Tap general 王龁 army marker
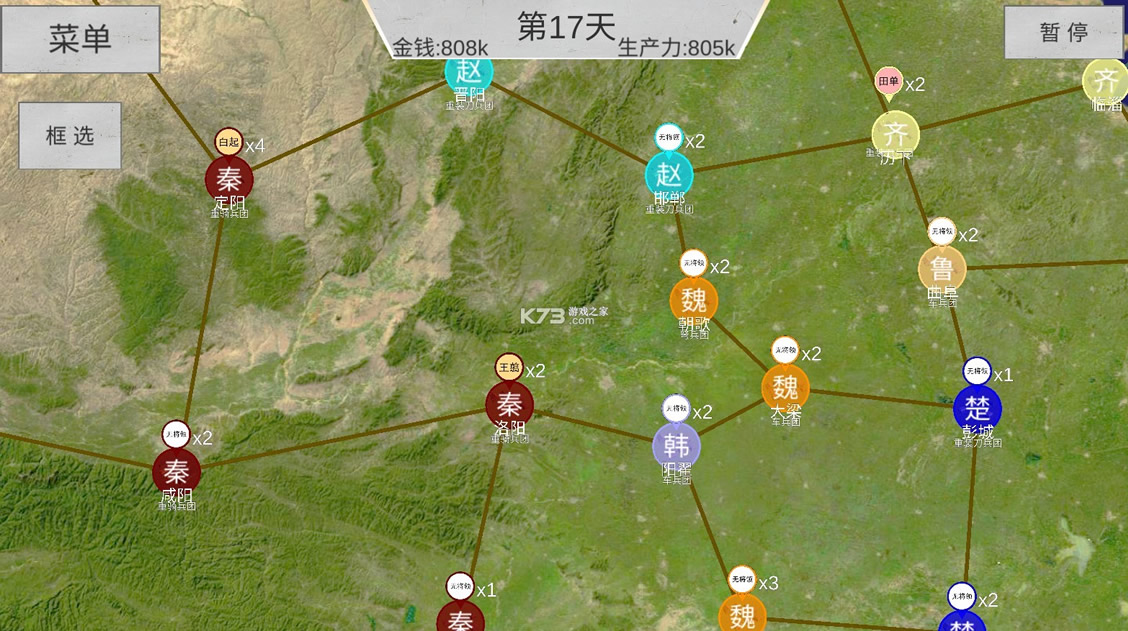The image size is (1128, 631). pyautogui.click(x=509, y=366)
